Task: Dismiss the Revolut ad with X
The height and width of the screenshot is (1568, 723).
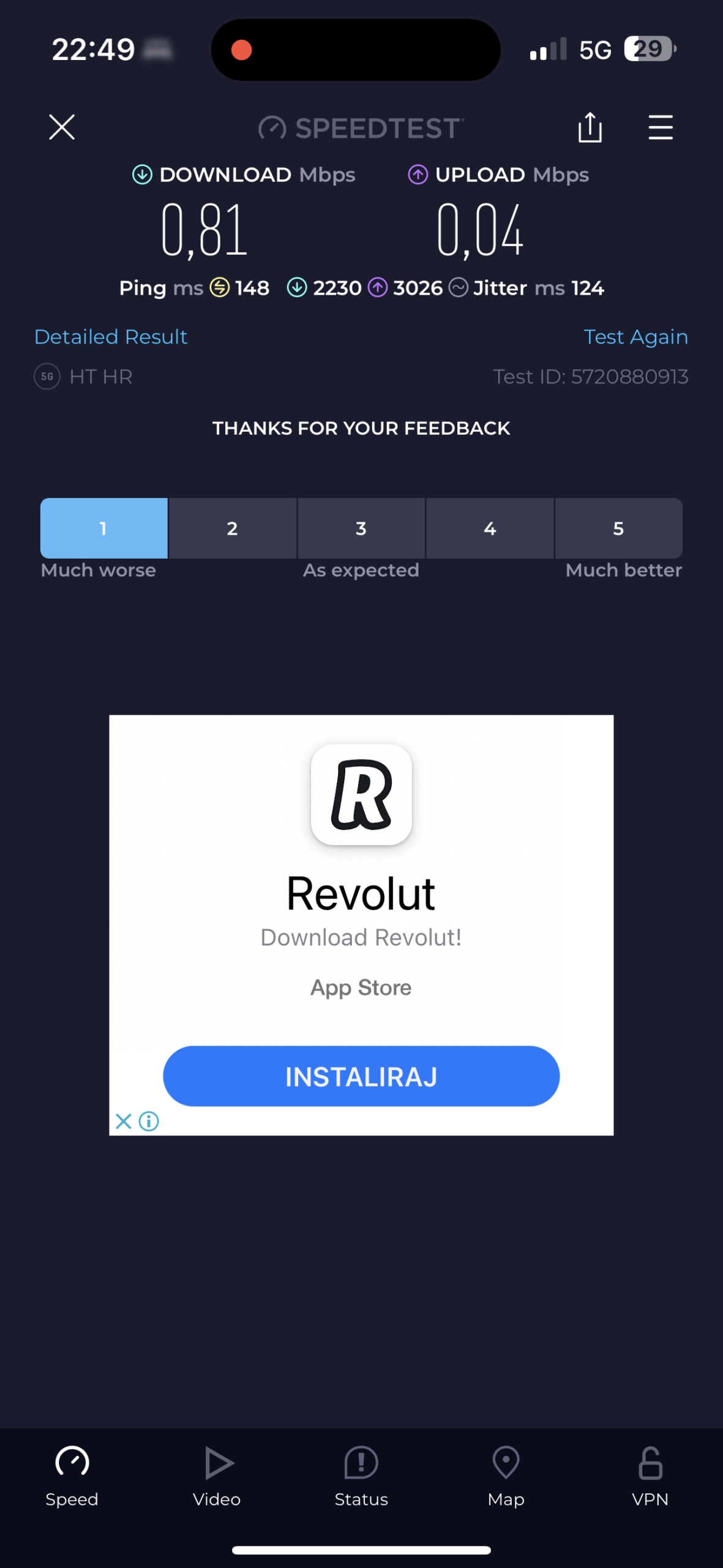Action: 124,1121
